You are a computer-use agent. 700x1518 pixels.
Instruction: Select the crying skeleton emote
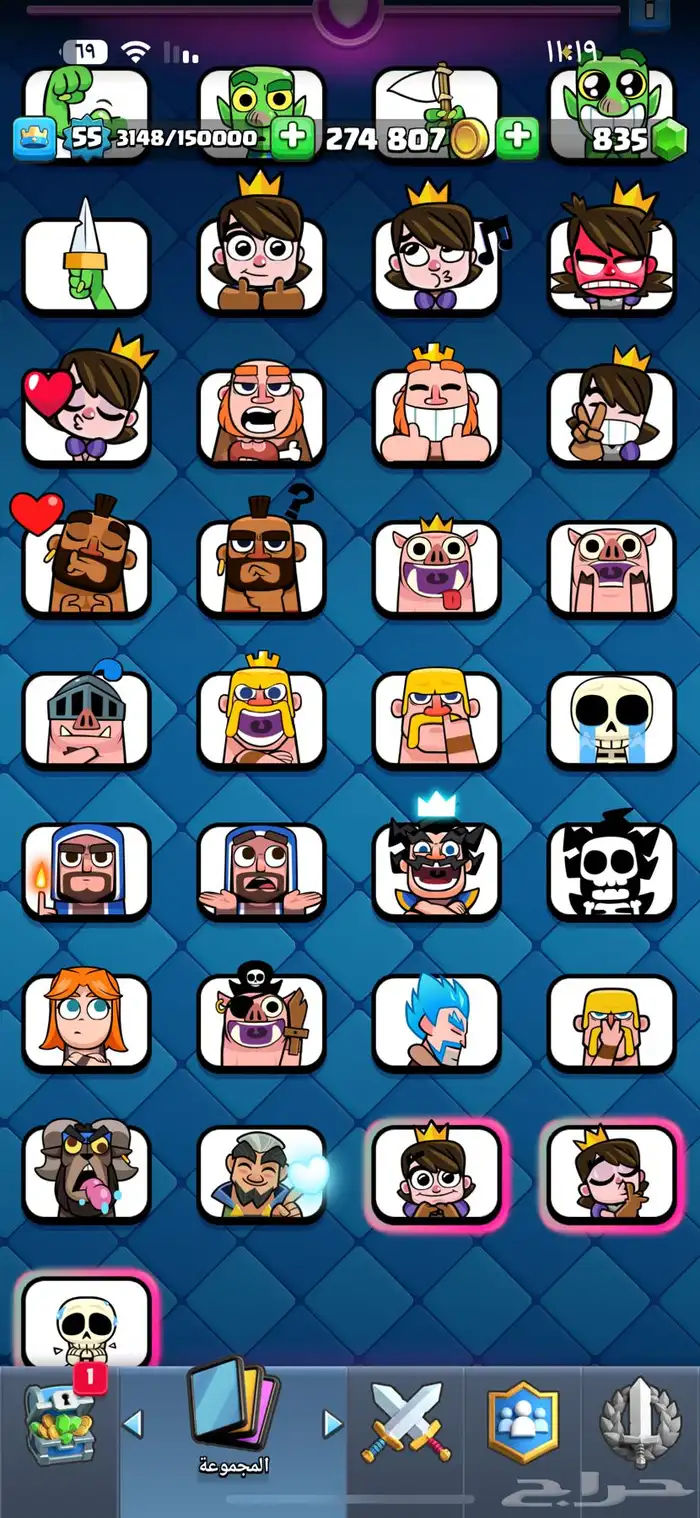pos(611,718)
